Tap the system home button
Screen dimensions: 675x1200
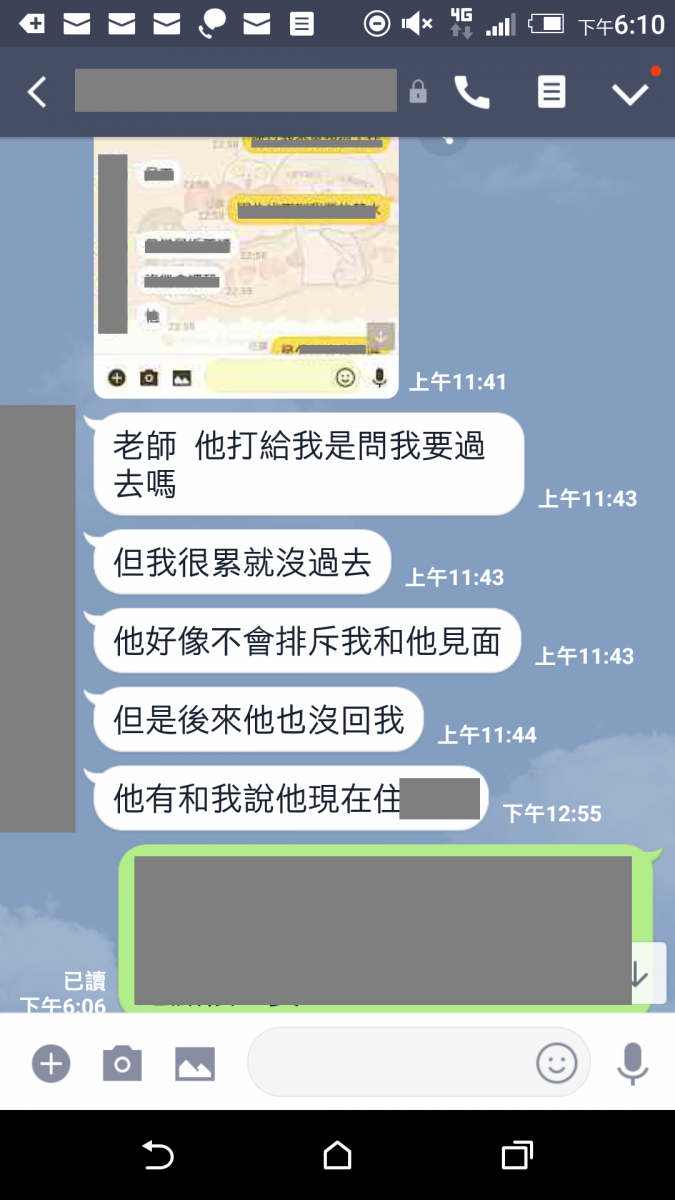pyautogui.click(x=337, y=1156)
